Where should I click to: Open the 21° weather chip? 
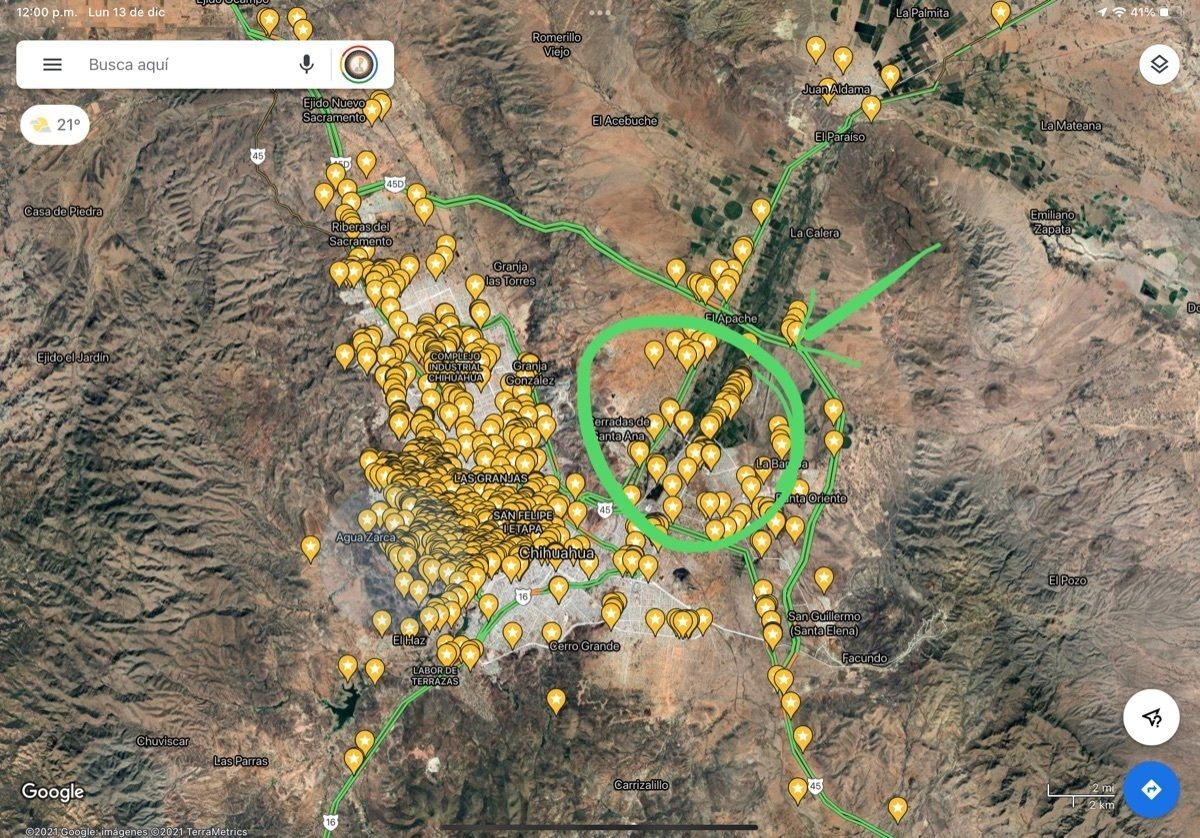(x=55, y=125)
